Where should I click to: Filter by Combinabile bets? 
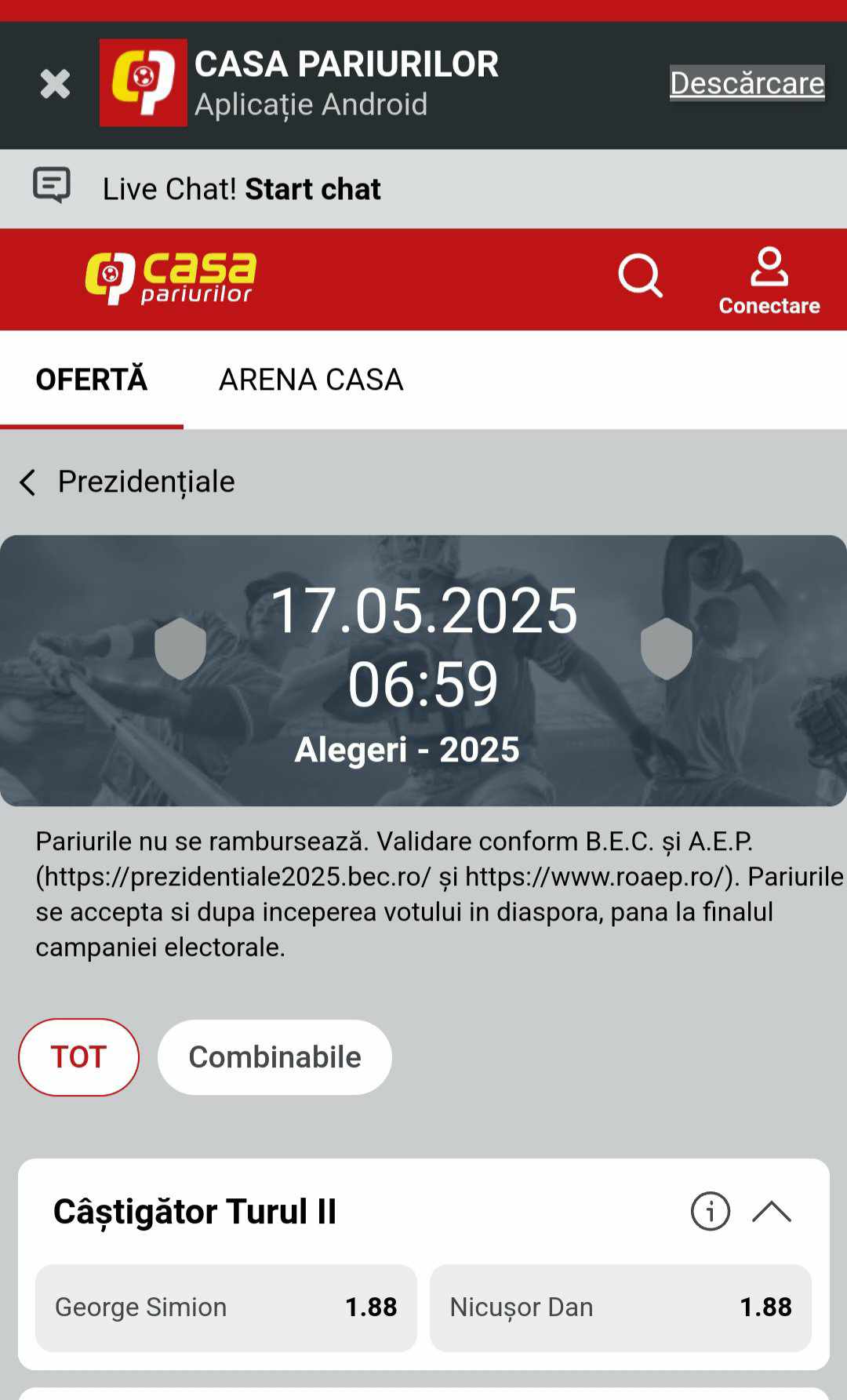[274, 1056]
